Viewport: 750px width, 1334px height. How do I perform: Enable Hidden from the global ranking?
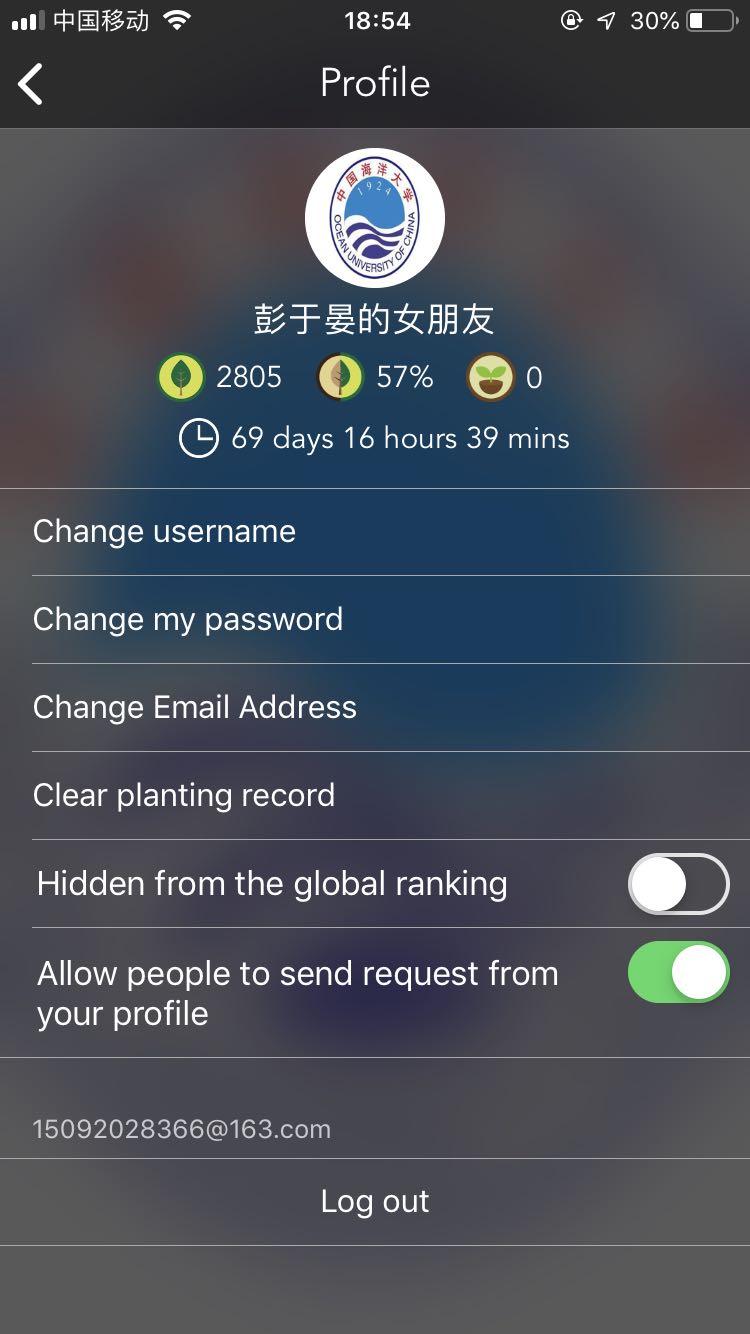tap(679, 884)
